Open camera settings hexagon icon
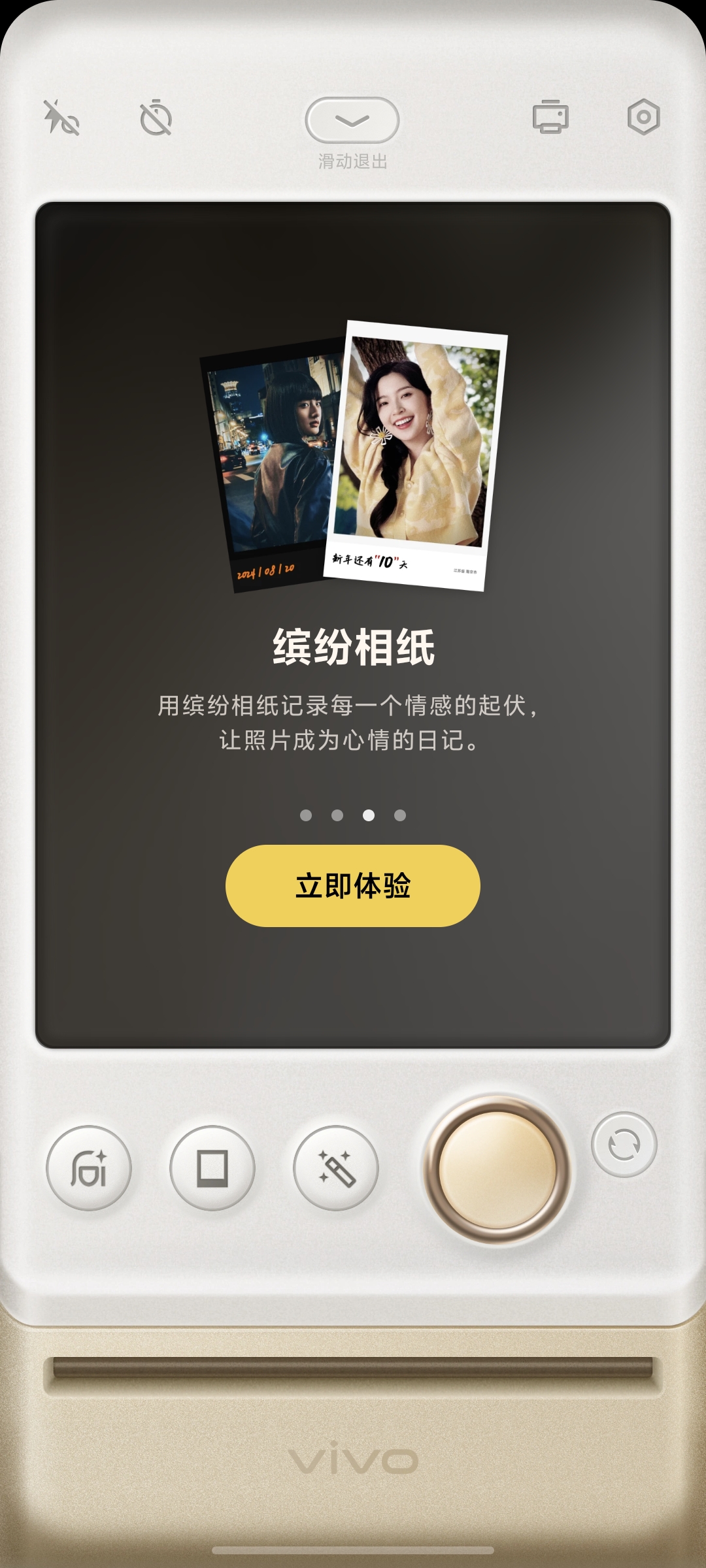The image size is (706, 1568). point(644,118)
